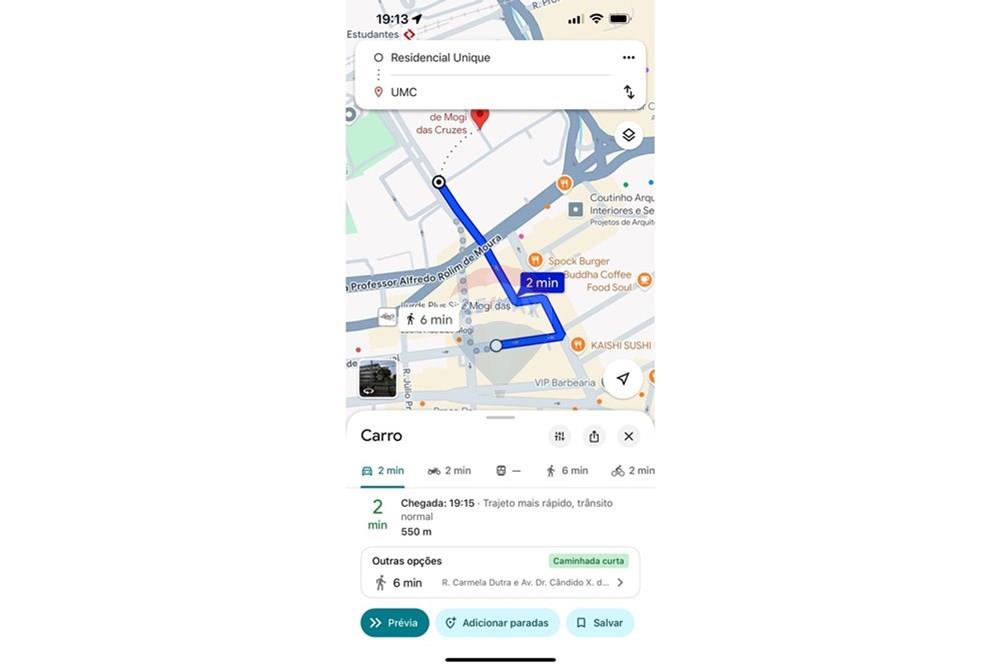The width and height of the screenshot is (1000, 667).
Task: Open the route overflow menu
Action: pyautogui.click(x=628, y=58)
